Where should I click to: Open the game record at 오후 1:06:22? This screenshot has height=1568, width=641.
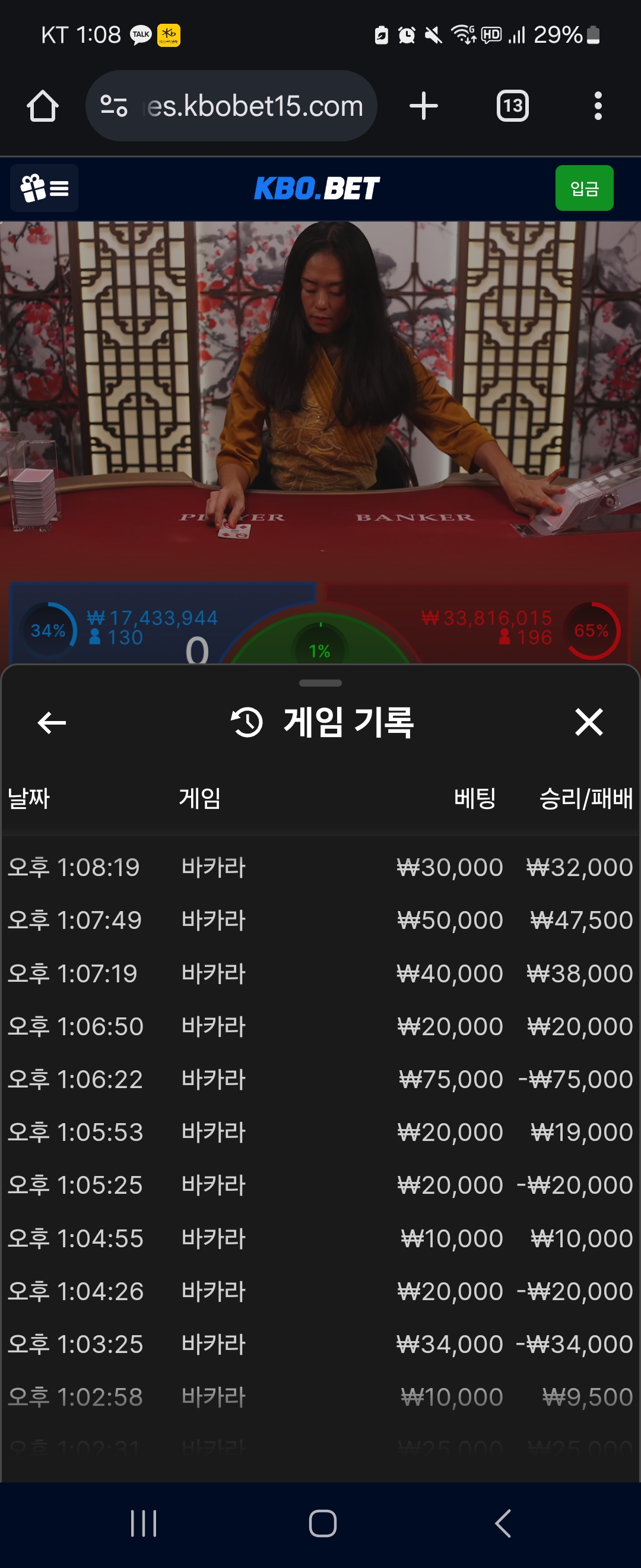(320, 1079)
